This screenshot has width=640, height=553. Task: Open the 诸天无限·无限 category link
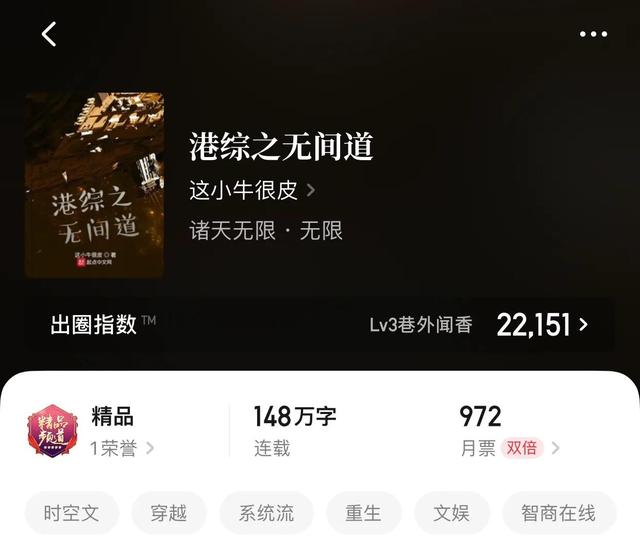(x=266, y=231)
